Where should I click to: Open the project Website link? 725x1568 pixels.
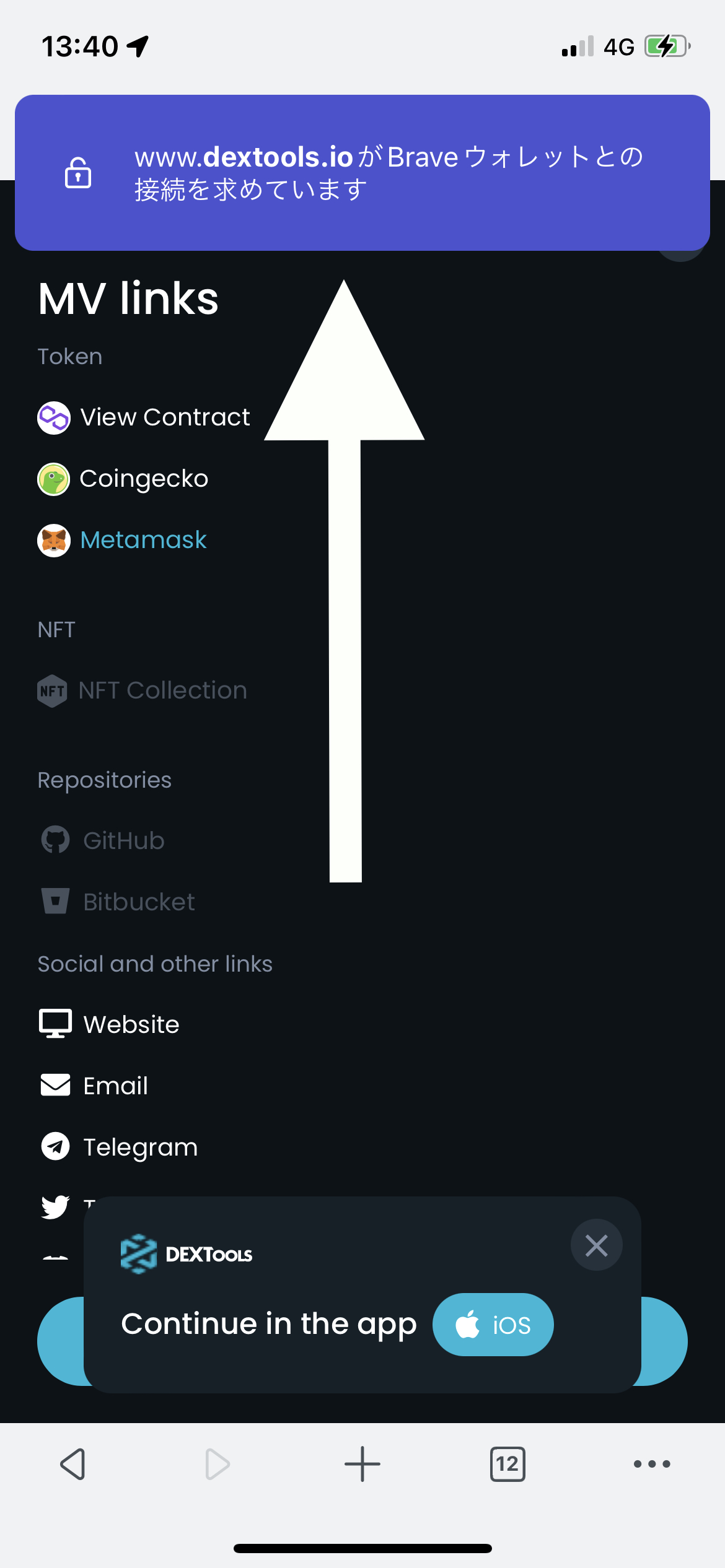(131, 1025)
